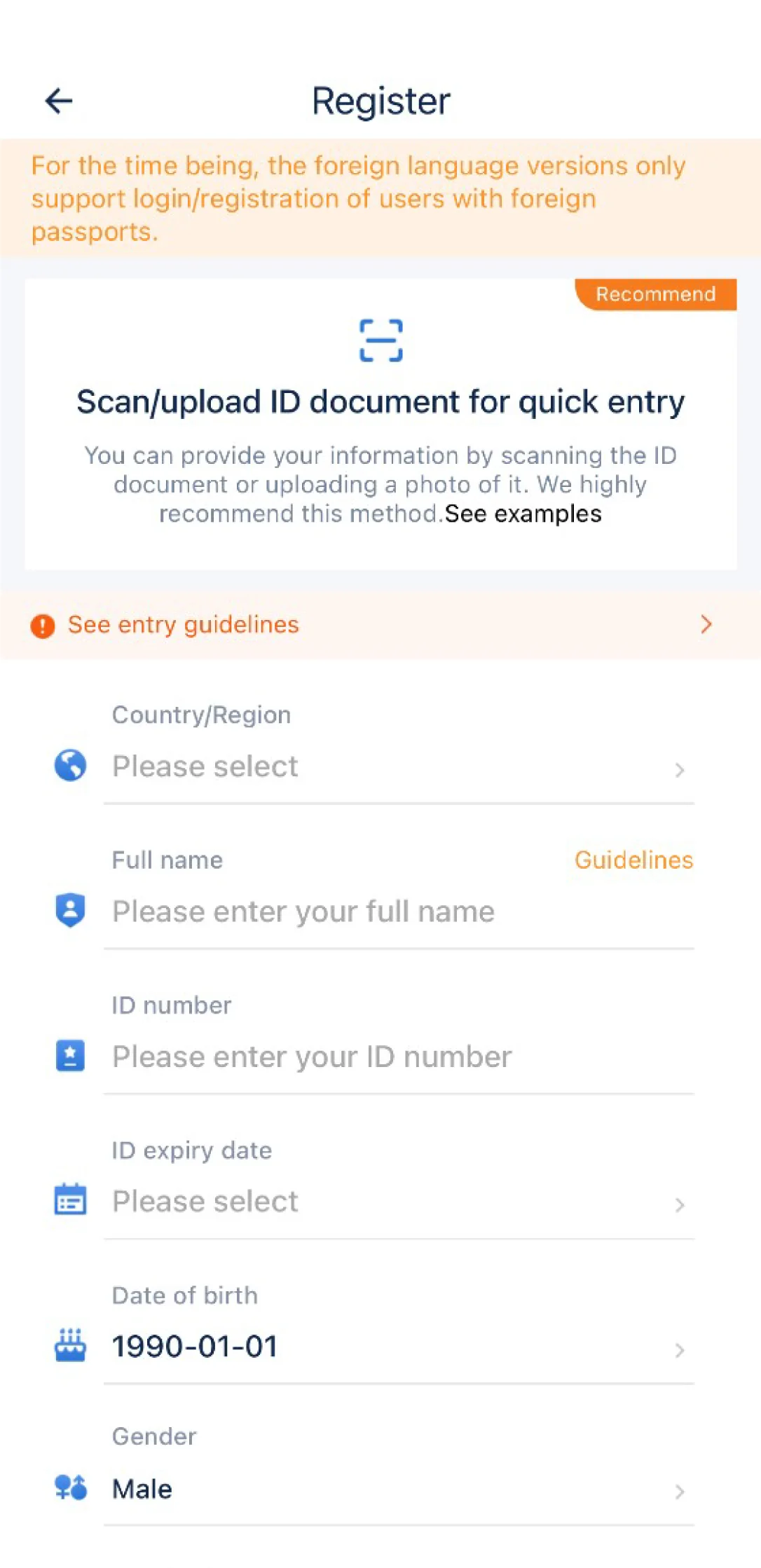Choose the ID expiry date
Viewport: 761px width, 1568px height.
point(399,1202)
